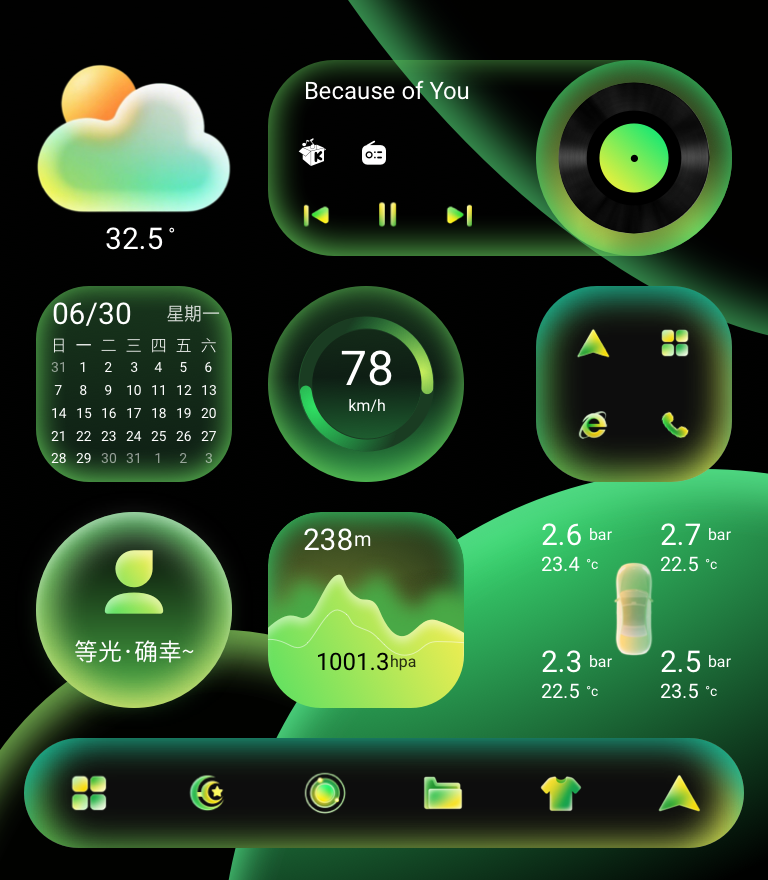768x880 pixels.
Task: Go back to the previous track
Action: (316, 215)
